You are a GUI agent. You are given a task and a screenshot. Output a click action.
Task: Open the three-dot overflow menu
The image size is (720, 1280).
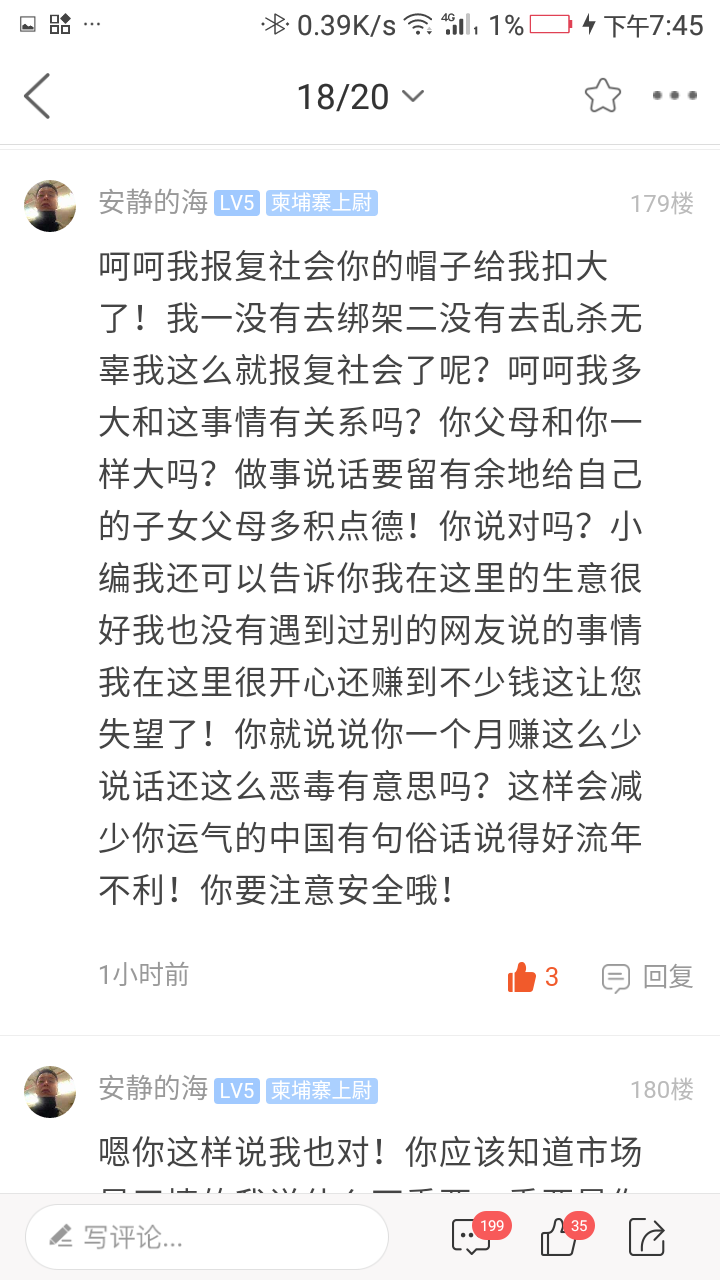[674, 96]
